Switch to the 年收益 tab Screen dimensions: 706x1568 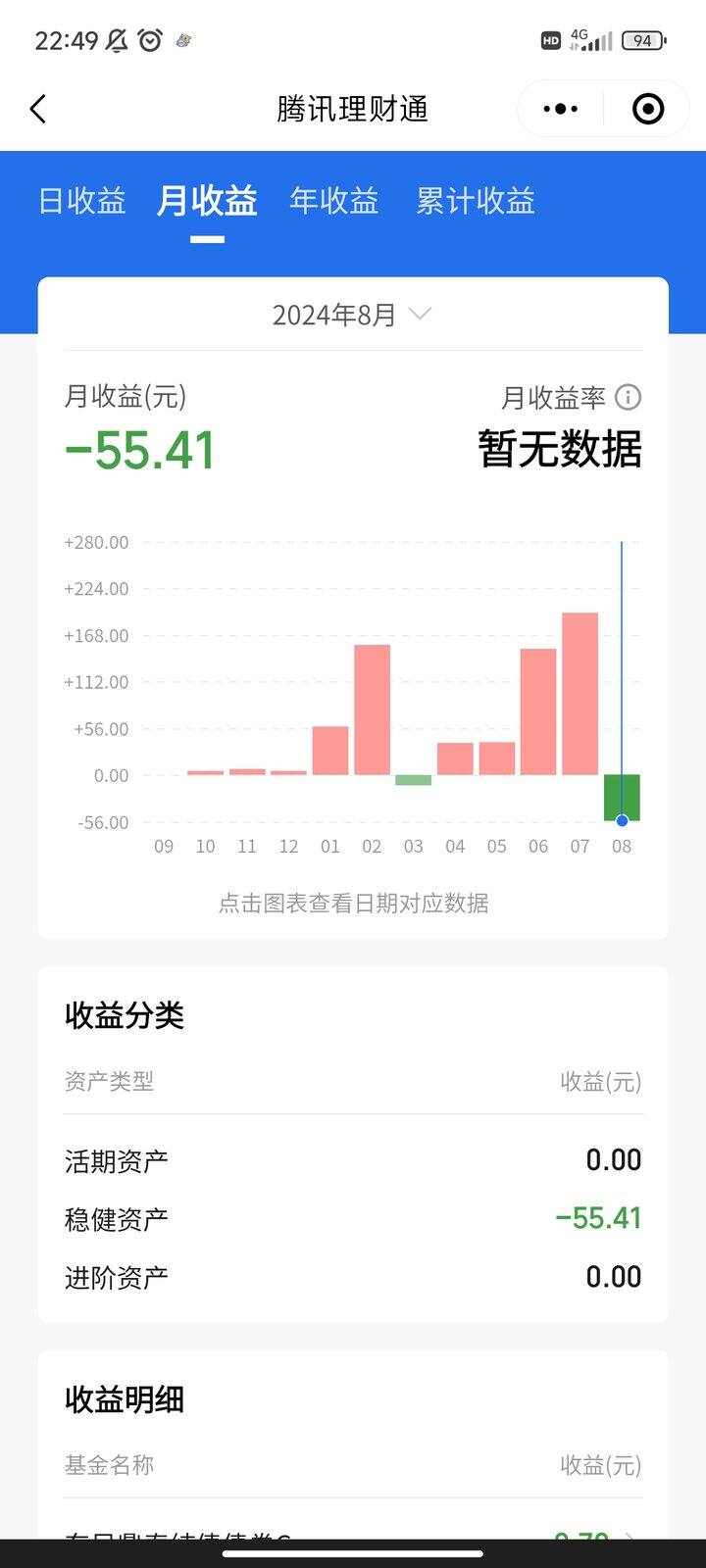pos(334,201)
